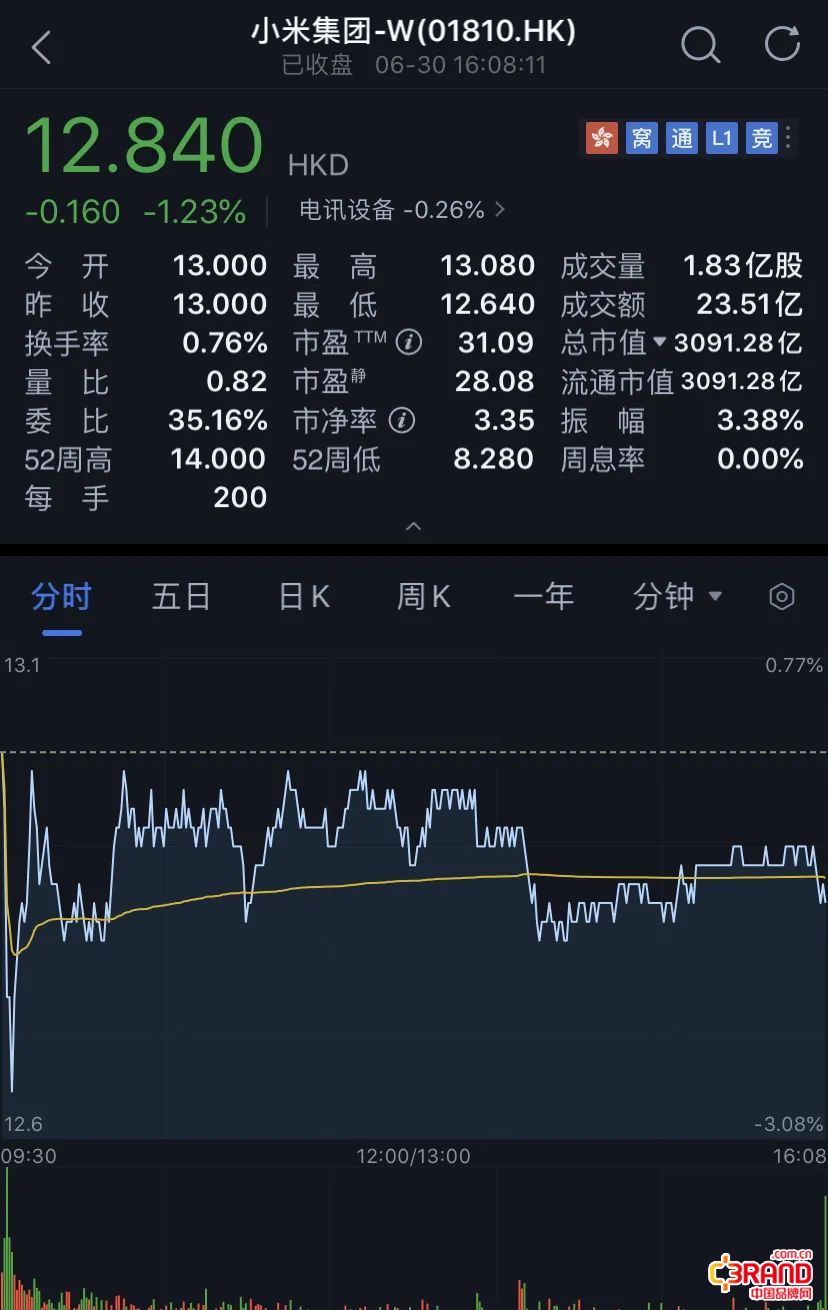Screen dimensions: 828x1310
Task: Expand the 分钟 interval dropdown
Action: point(677,597)
